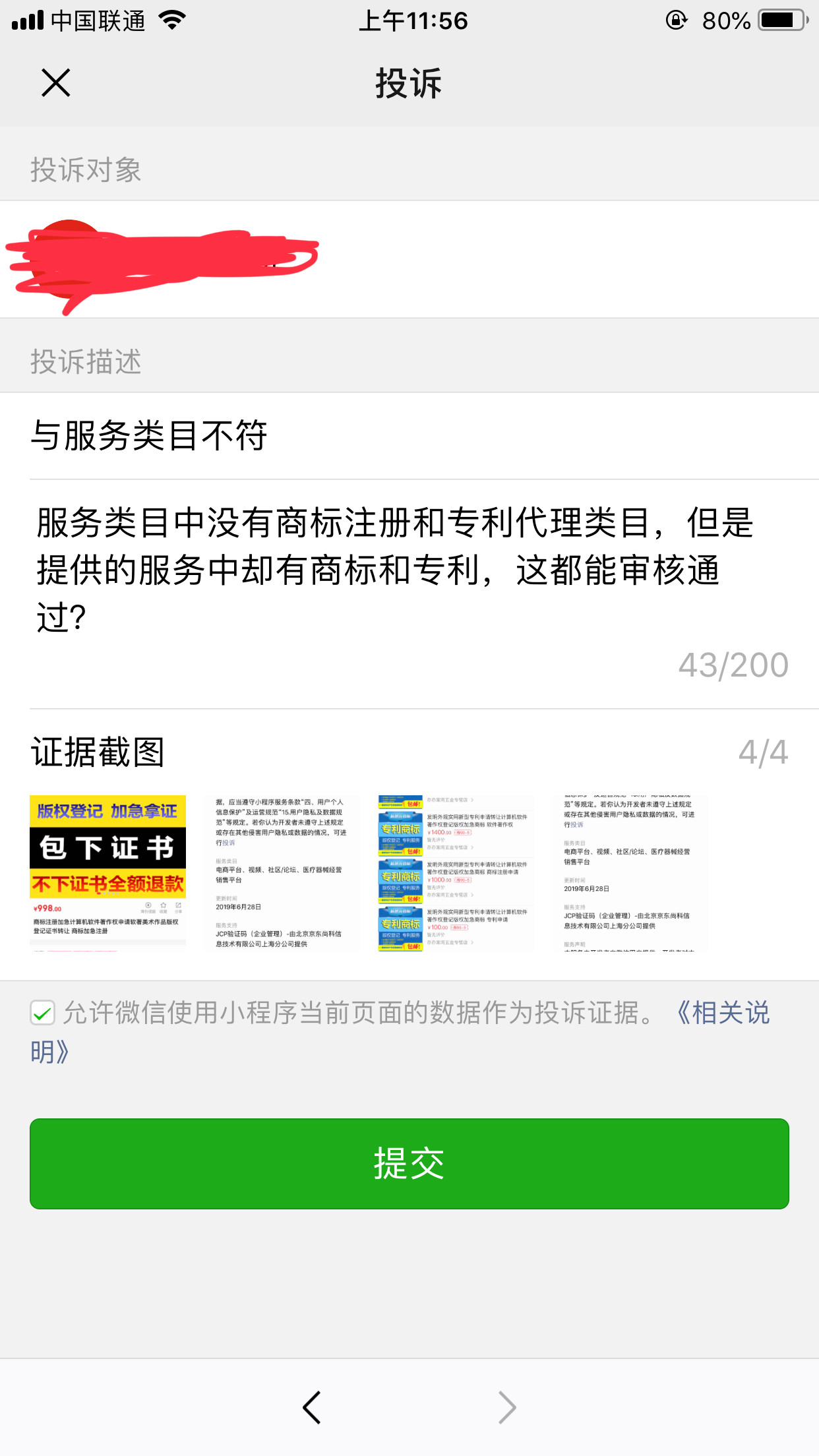Submit the complaint with 提交
Screen dimensions: 819x1456
(409, 1163)
